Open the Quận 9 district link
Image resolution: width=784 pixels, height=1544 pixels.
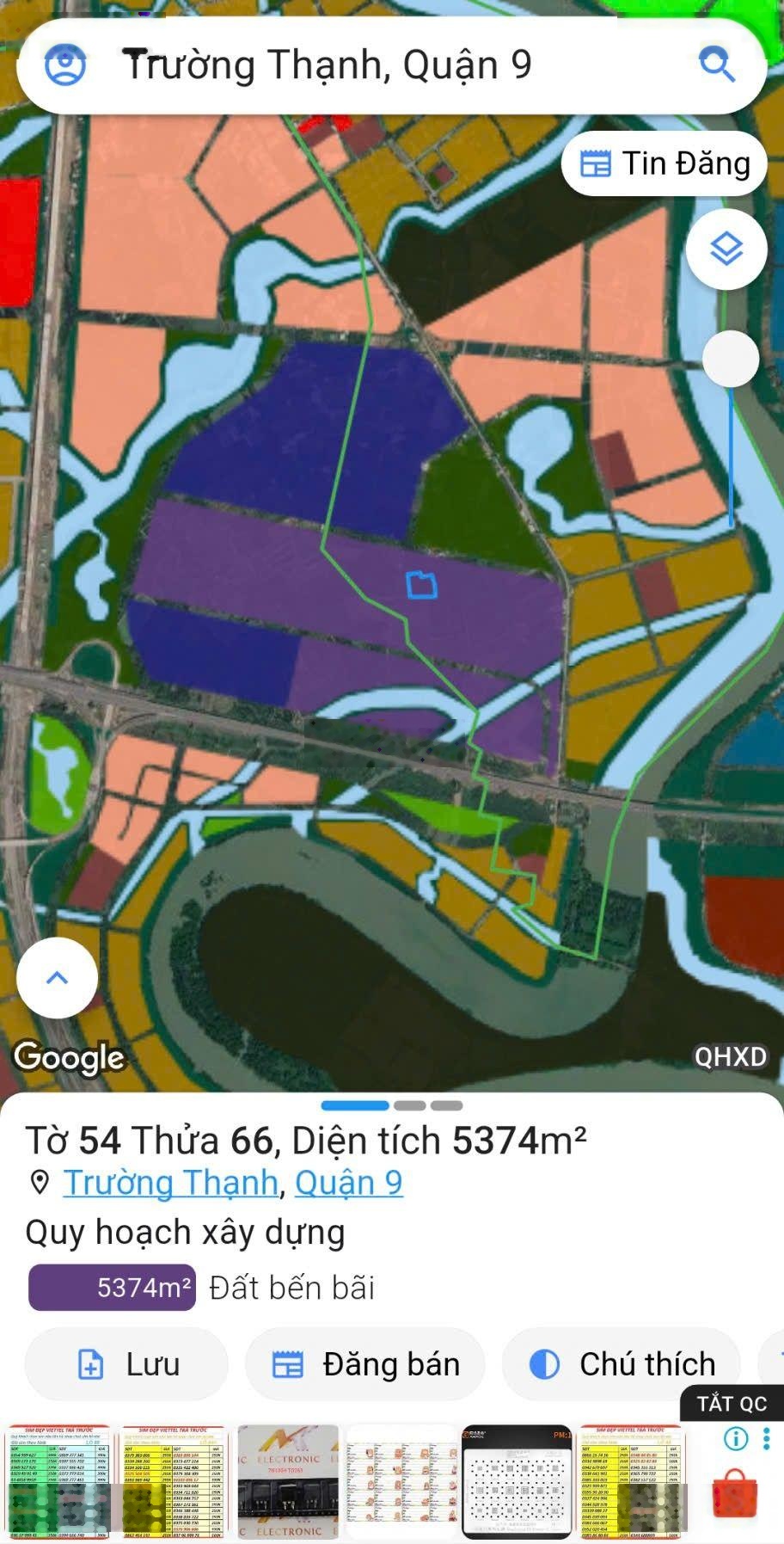tap(348, 1183)
